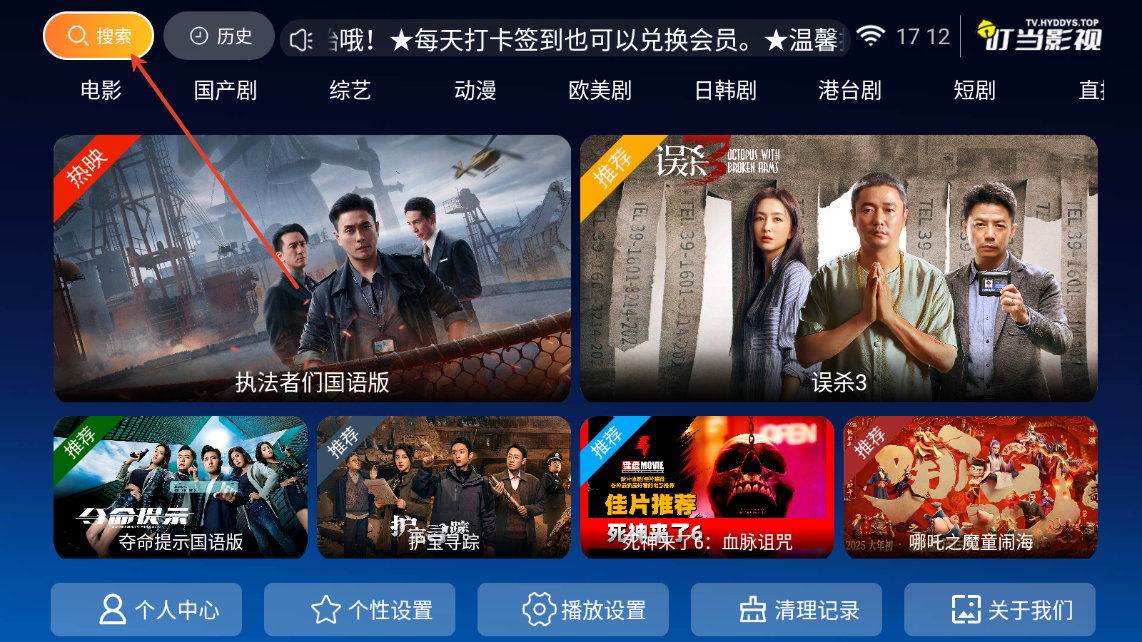Open 哪吒之魔童闹海 movie tile
This screenshot has height=642, width=1142.
point(970,487)
